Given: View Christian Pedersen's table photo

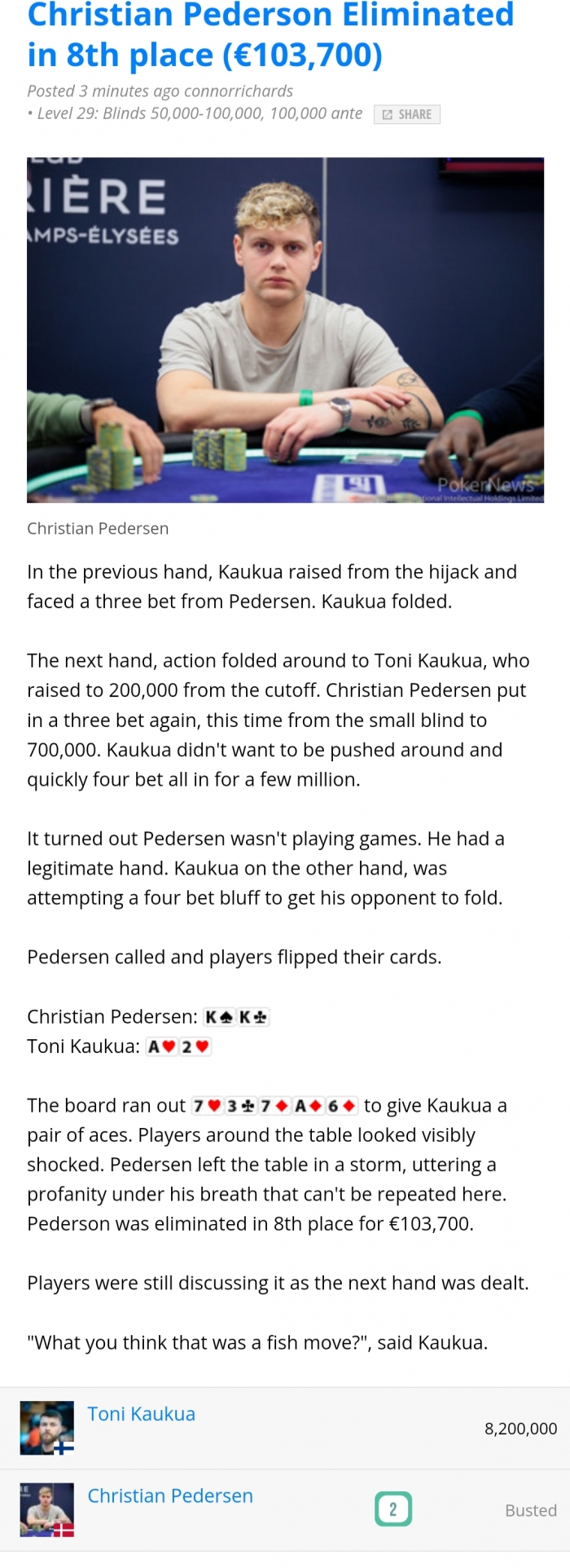Looking at the screenshot, I should tap(285, 329).
